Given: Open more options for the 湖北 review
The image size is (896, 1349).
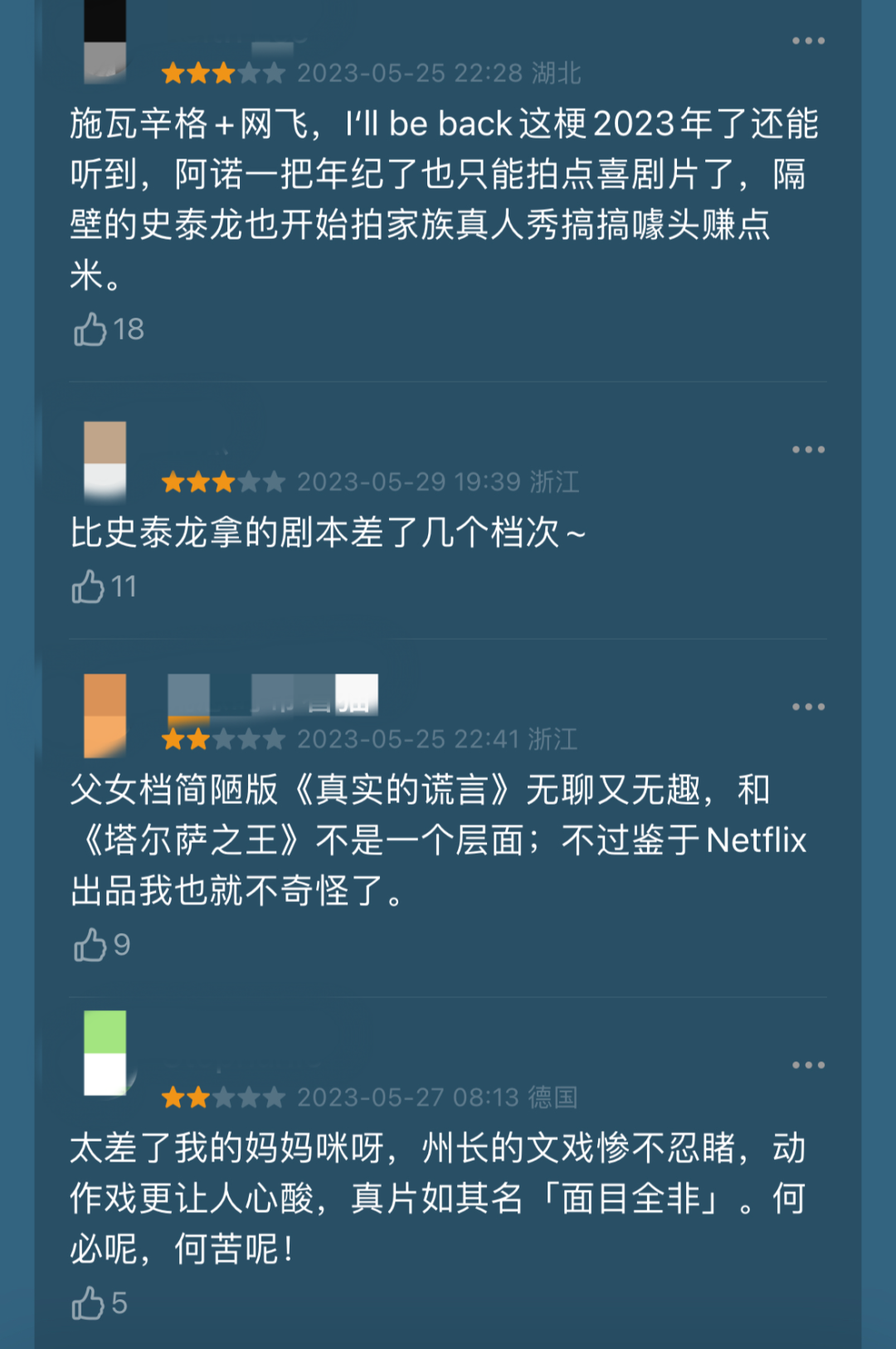Looking at the screenshot, I should [x=807, y=41].
